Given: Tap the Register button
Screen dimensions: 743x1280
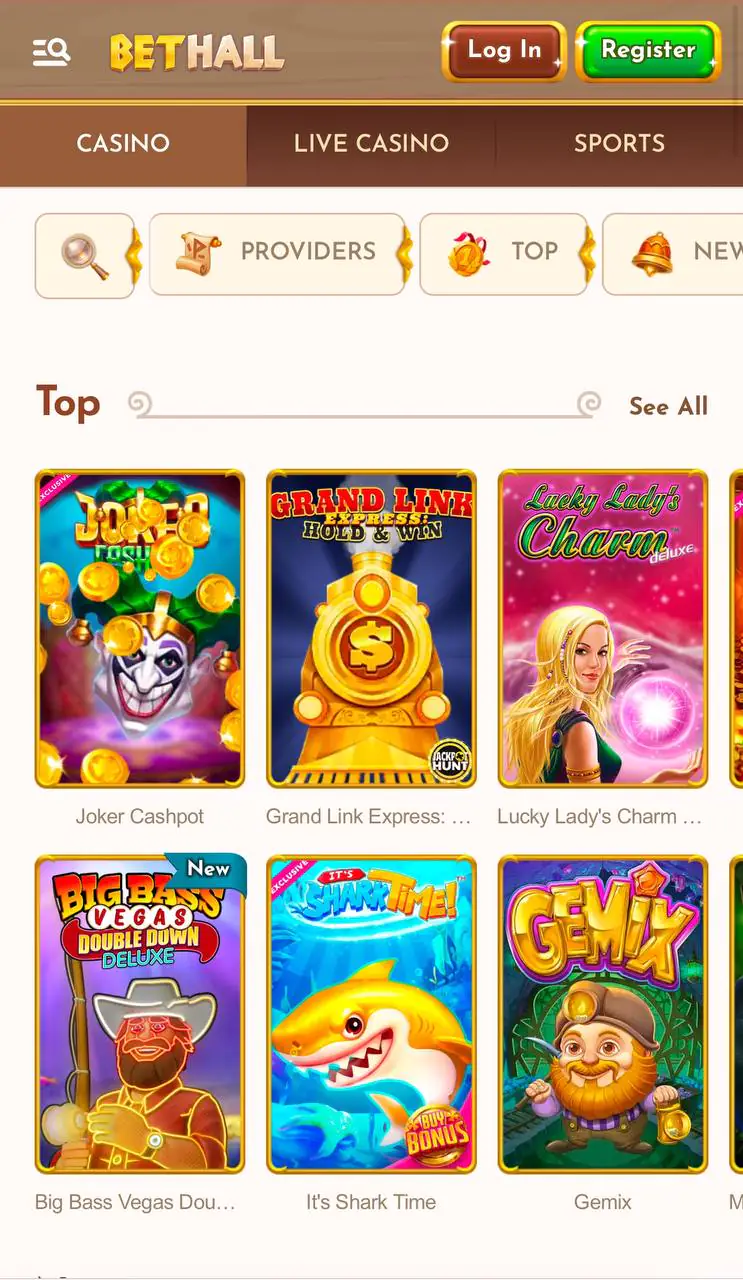Looking at the screenshot, I should pyautogui.click(x=648, y=51).
